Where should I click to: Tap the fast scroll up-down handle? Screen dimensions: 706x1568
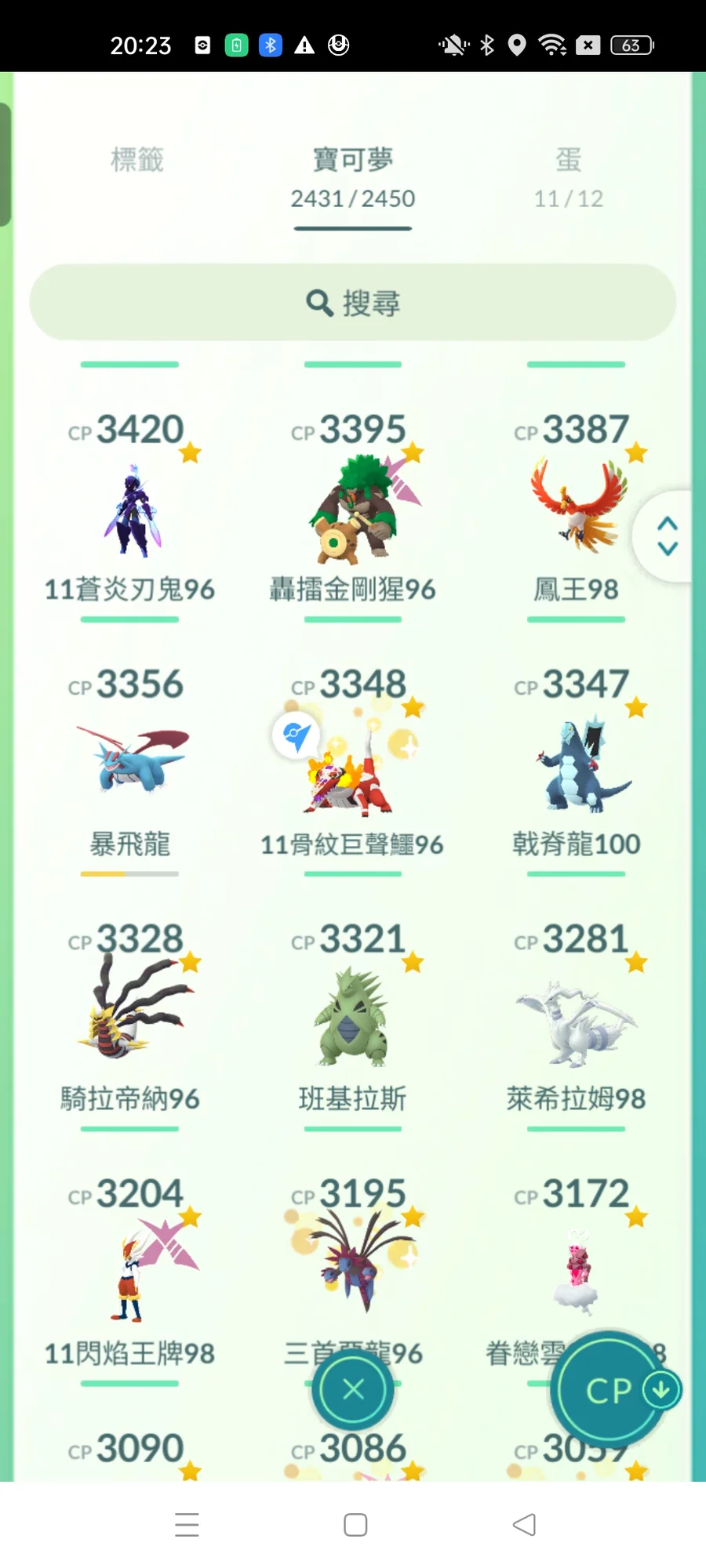(x=668, y=536)
